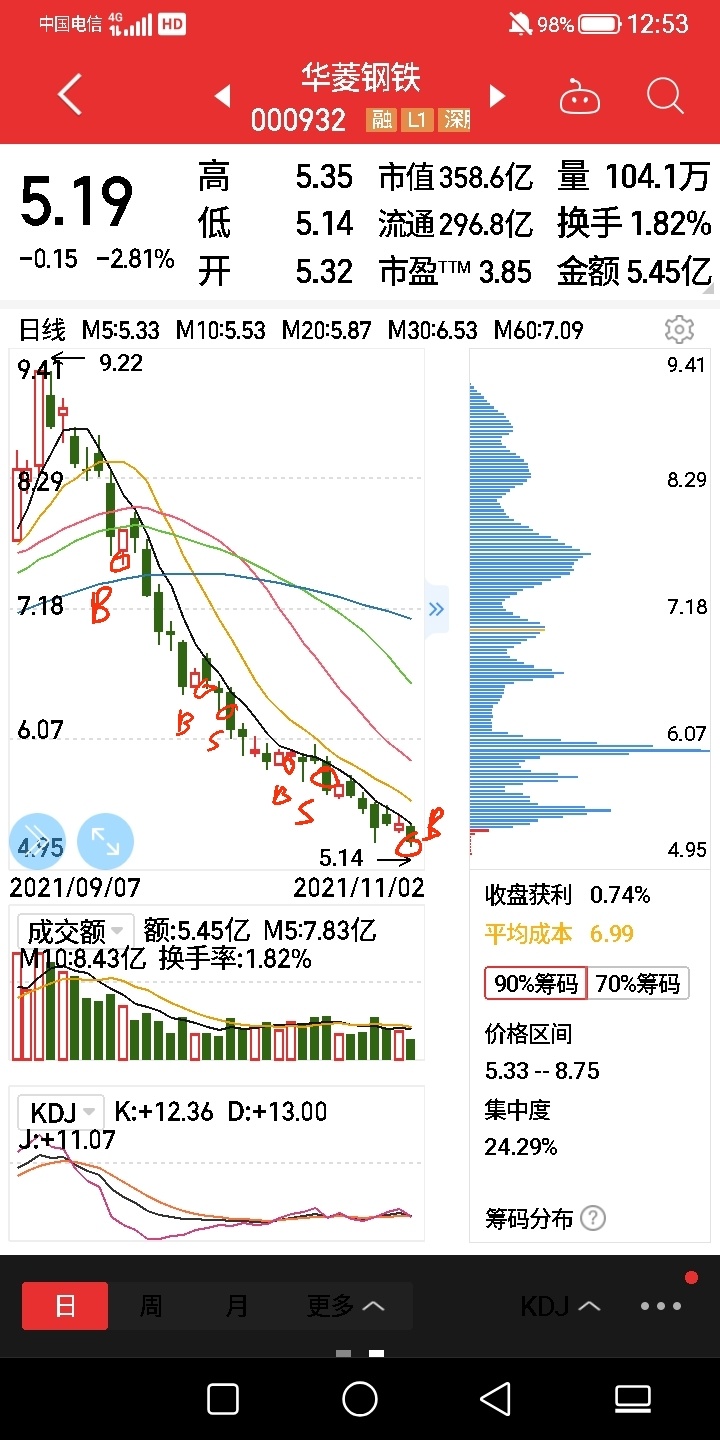Switch to the previous stock

tap(222, 96)
